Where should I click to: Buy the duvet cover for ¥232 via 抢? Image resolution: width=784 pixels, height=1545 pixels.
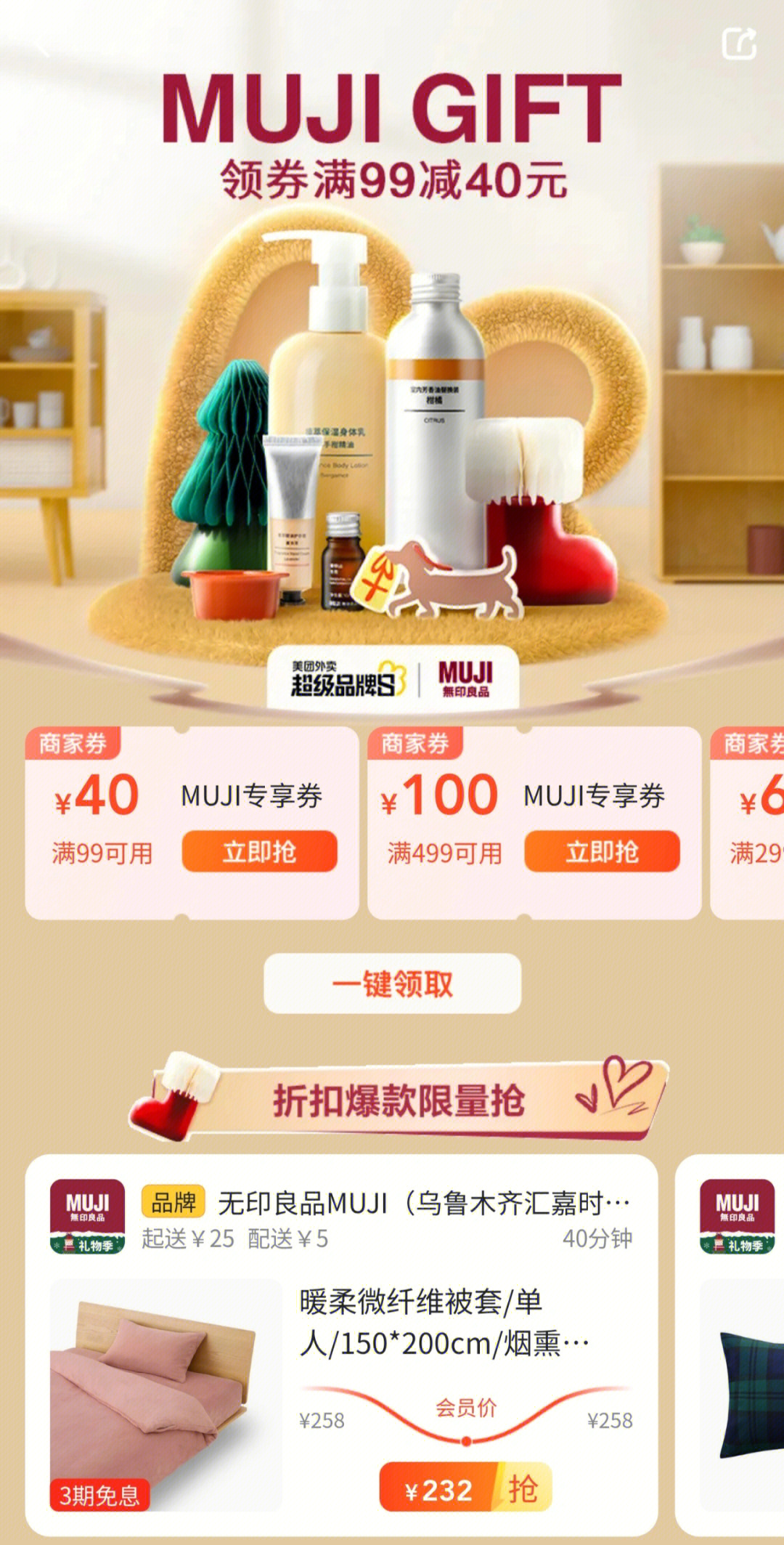[x=465, y=1490]
